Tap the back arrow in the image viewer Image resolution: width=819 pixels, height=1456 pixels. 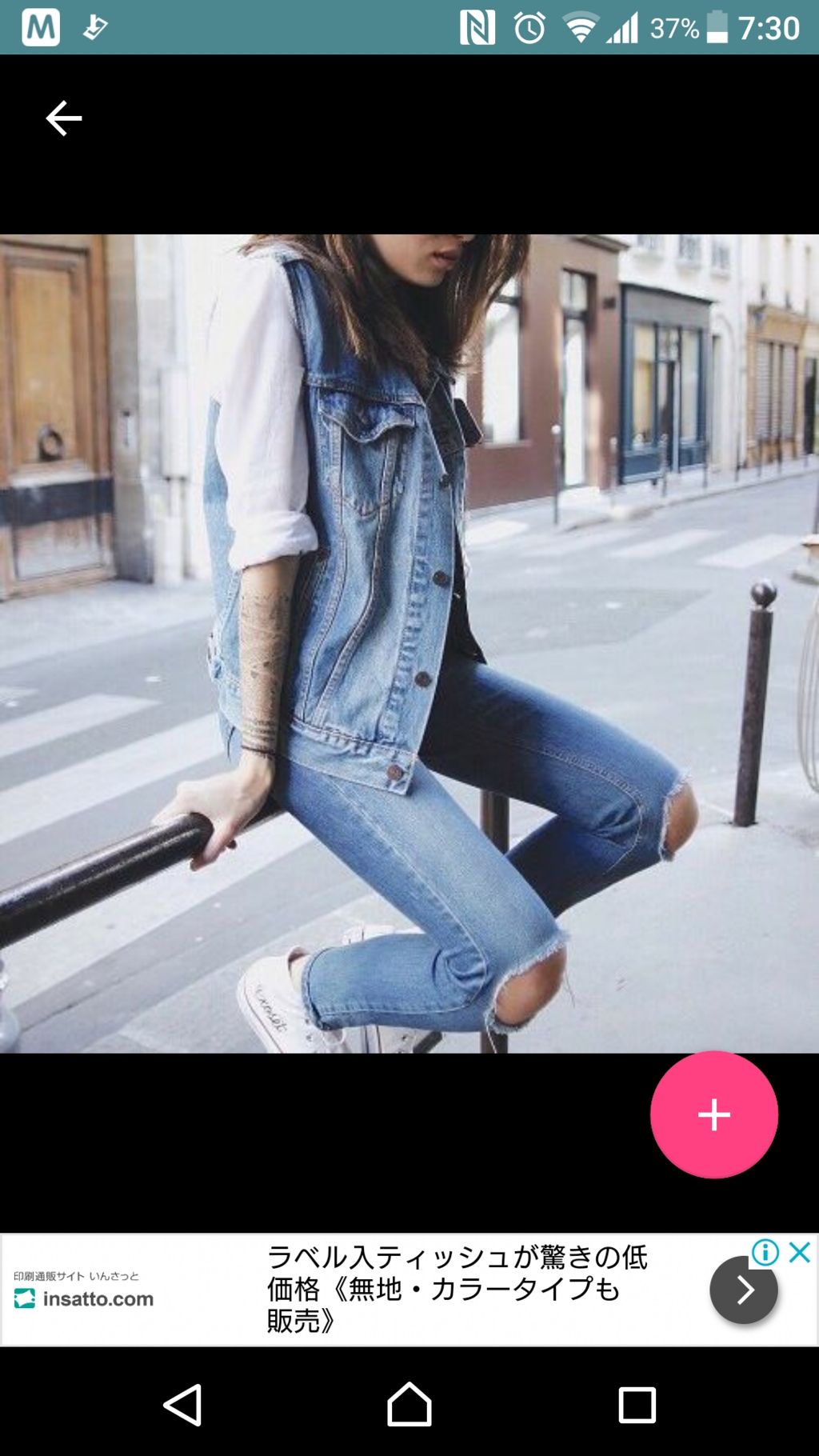pyautogui.click(x=62, y=117)
